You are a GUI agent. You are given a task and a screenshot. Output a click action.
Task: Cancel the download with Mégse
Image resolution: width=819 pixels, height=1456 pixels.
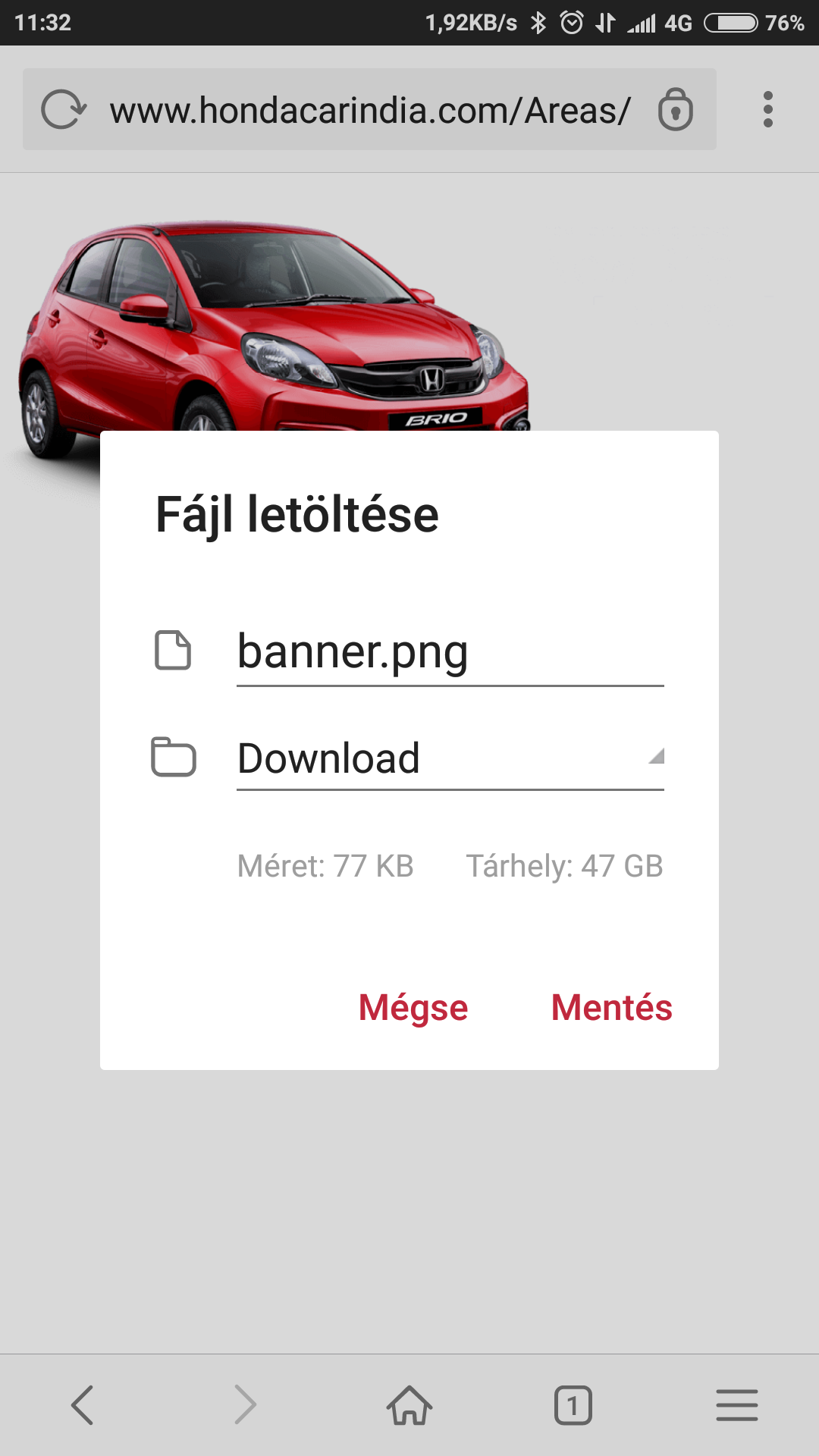[x=413, y=1008]
